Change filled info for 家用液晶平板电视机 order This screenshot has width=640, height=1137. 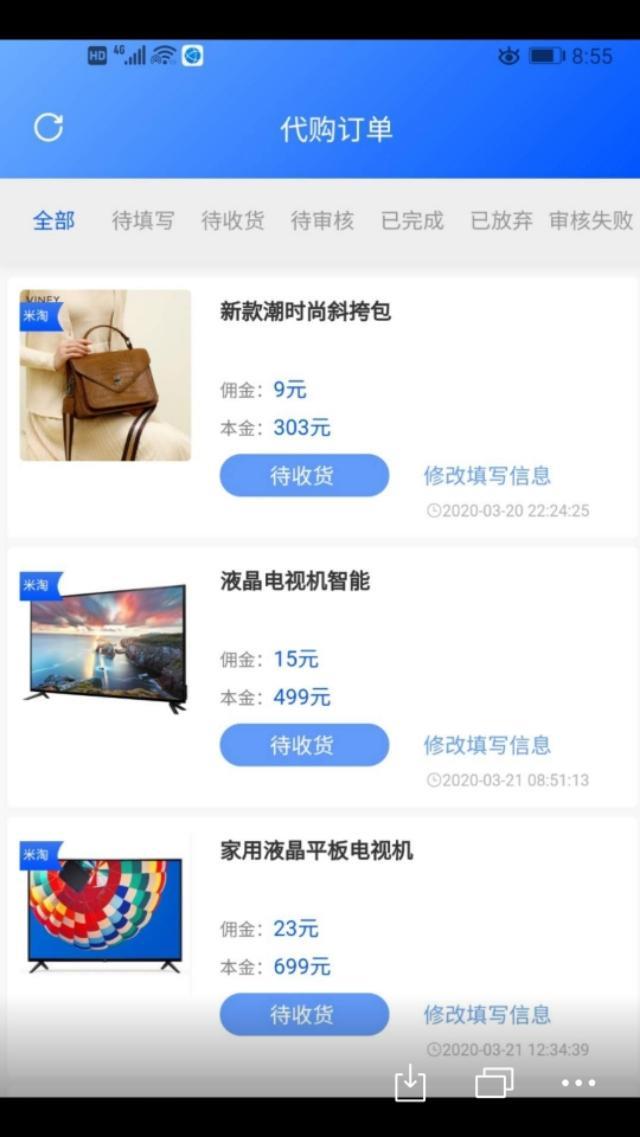pyautogui.click(x=487, y=1014)
